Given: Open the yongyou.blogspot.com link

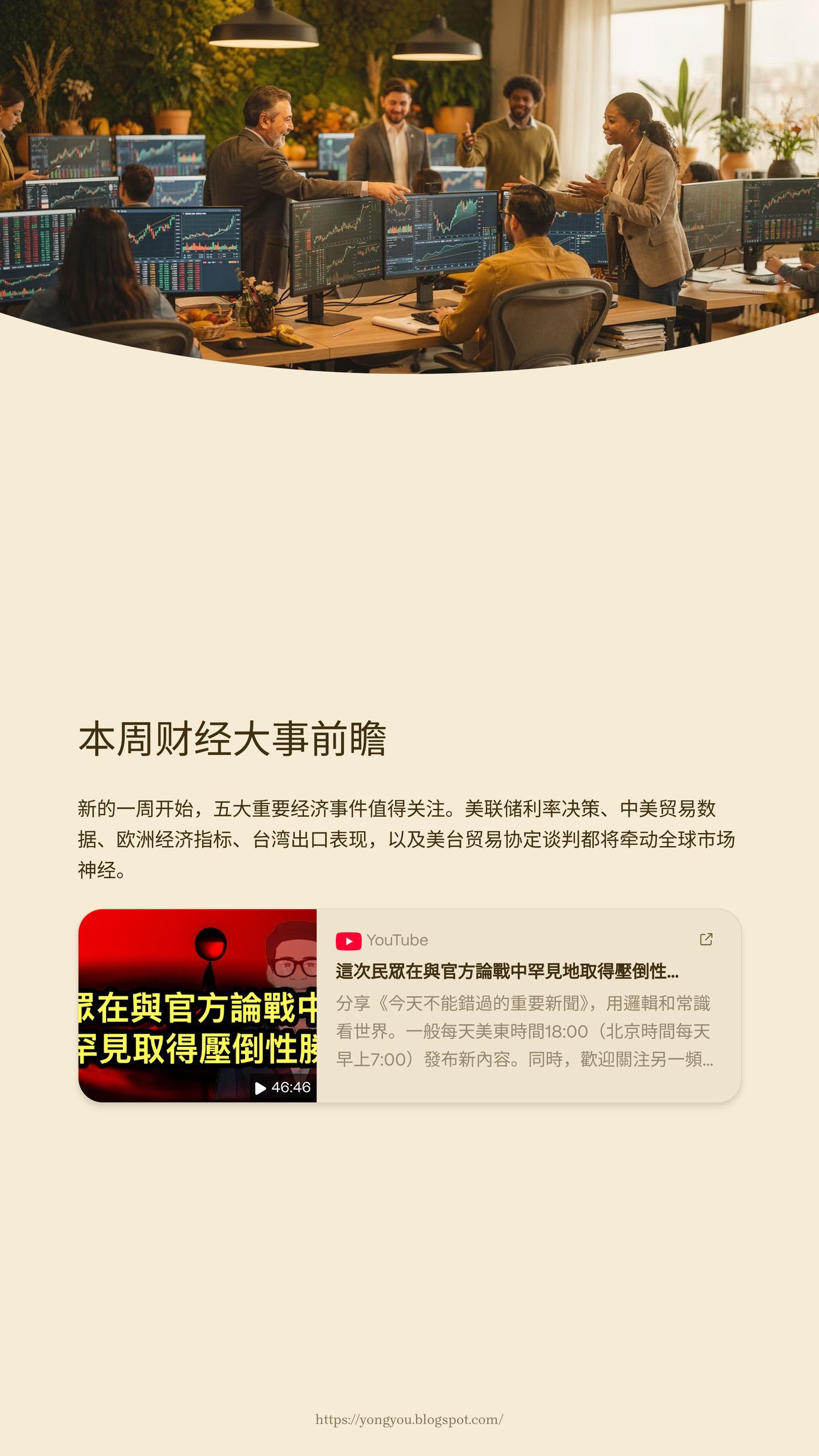Looking at the screenshot, I should tap(409, 1419).
